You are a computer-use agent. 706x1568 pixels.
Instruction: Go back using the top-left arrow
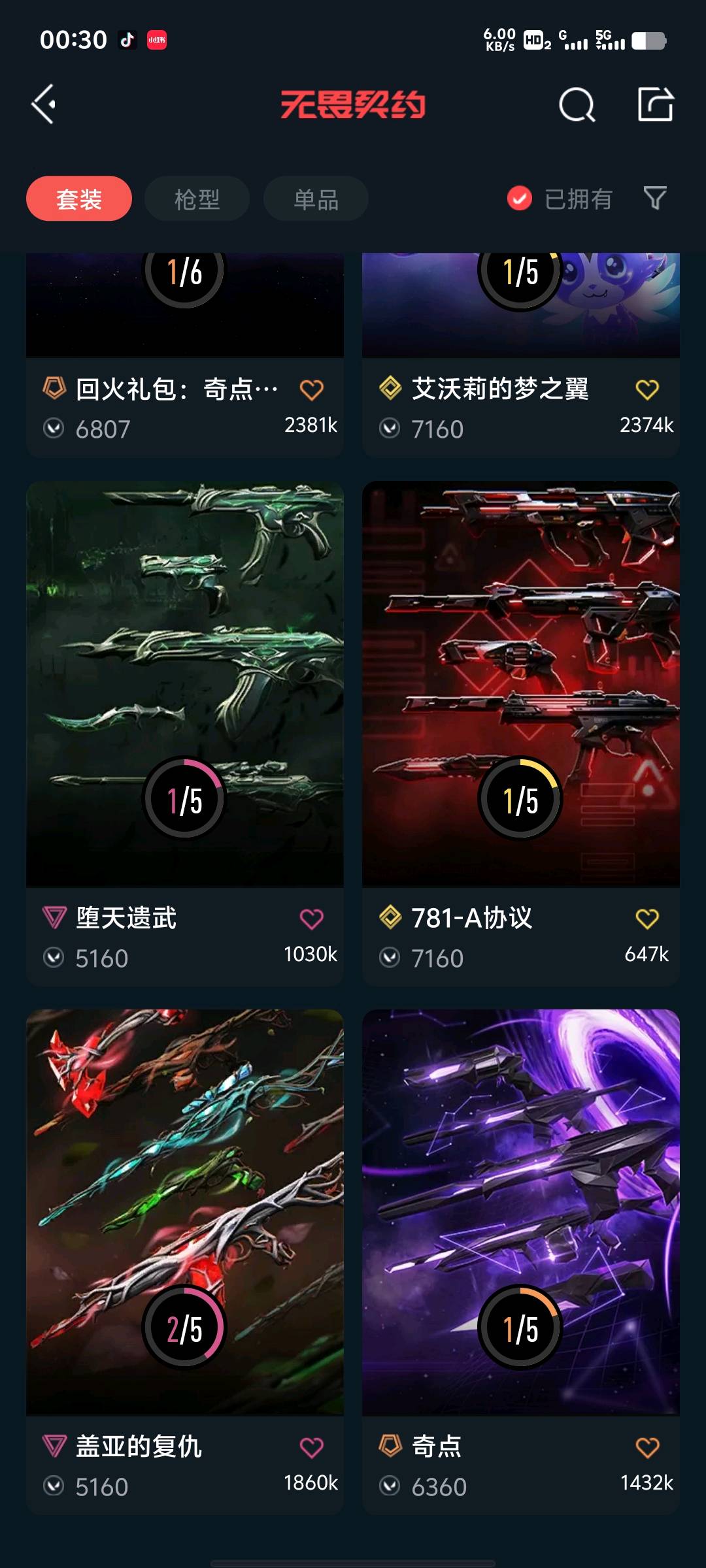(44, 104)
